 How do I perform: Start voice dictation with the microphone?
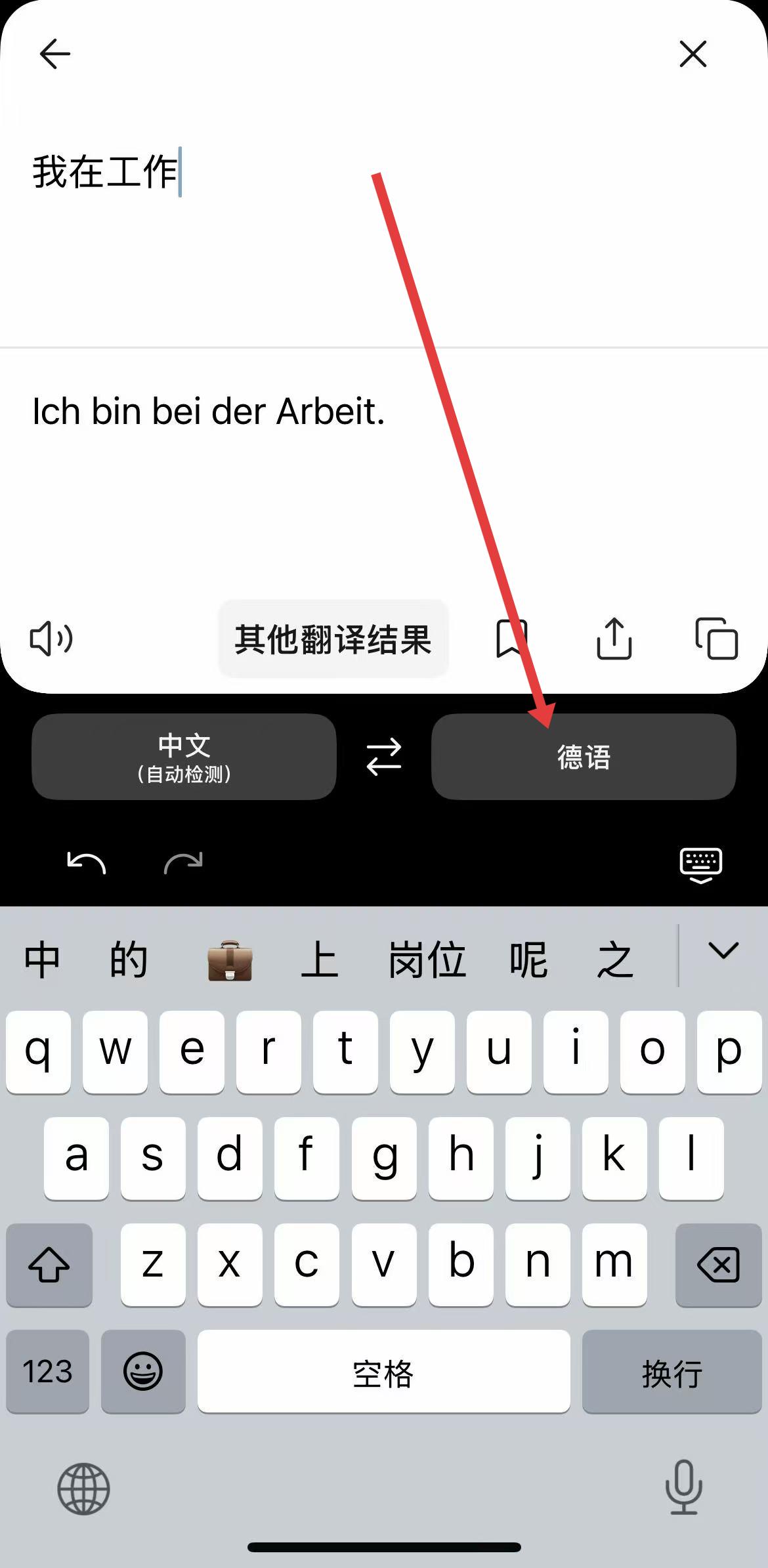[683, 1487]
